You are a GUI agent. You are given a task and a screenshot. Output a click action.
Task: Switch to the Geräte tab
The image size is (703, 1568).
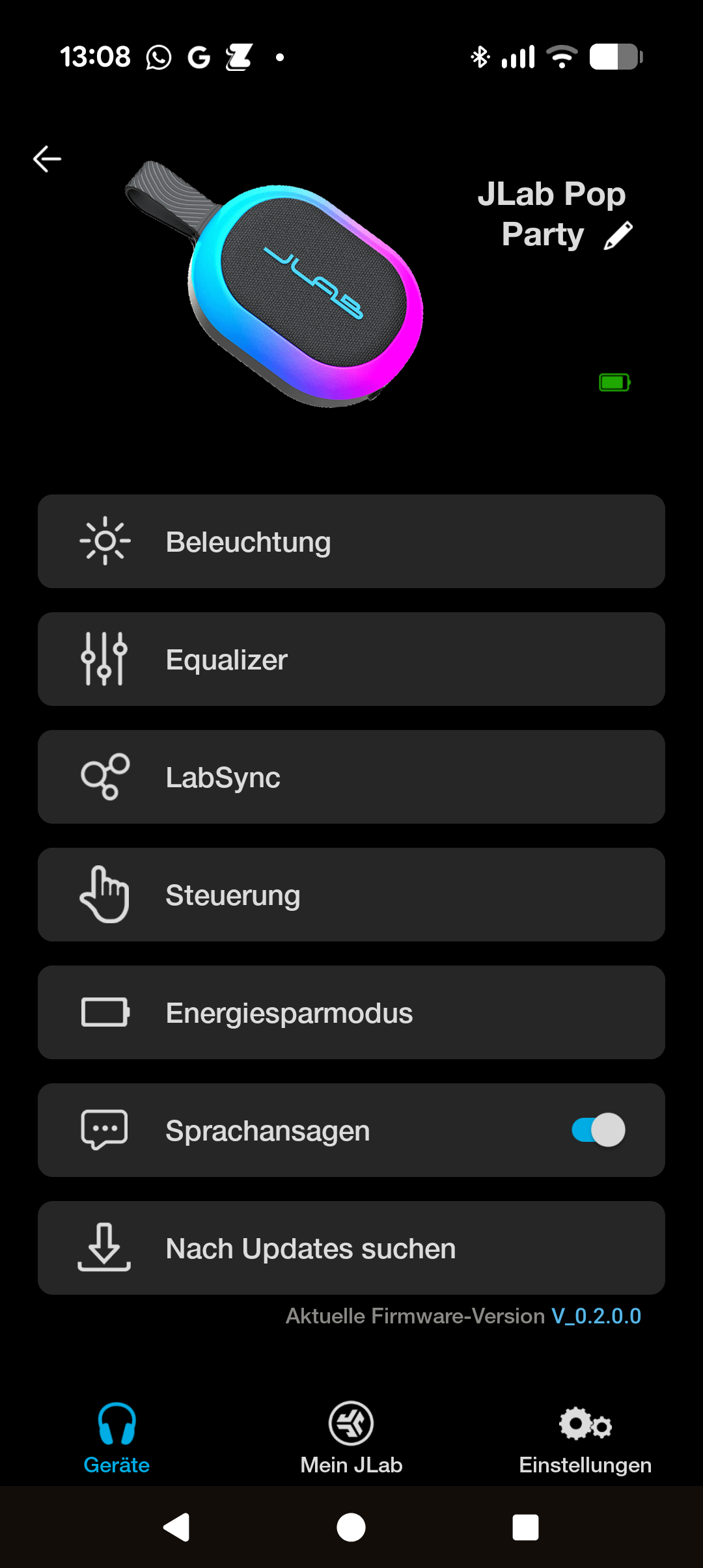[117, 1437]
